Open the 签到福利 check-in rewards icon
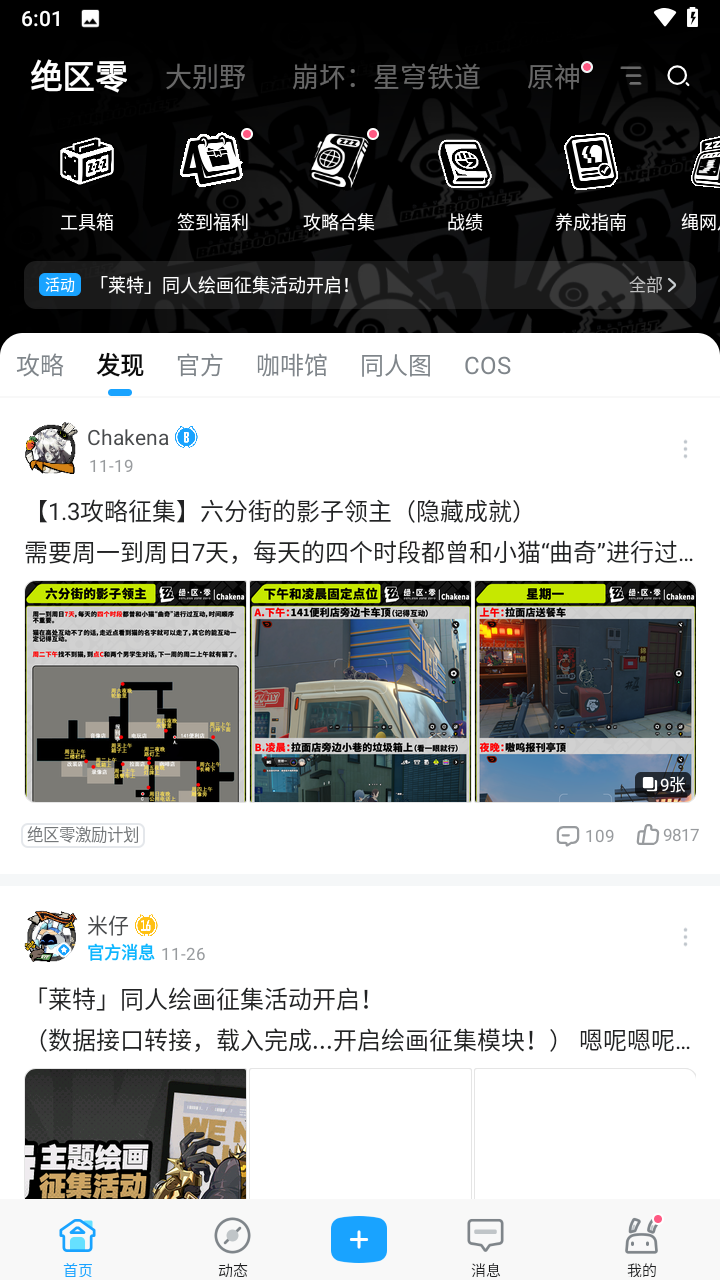Screen dimensions: 720x1280 [212, 175]
